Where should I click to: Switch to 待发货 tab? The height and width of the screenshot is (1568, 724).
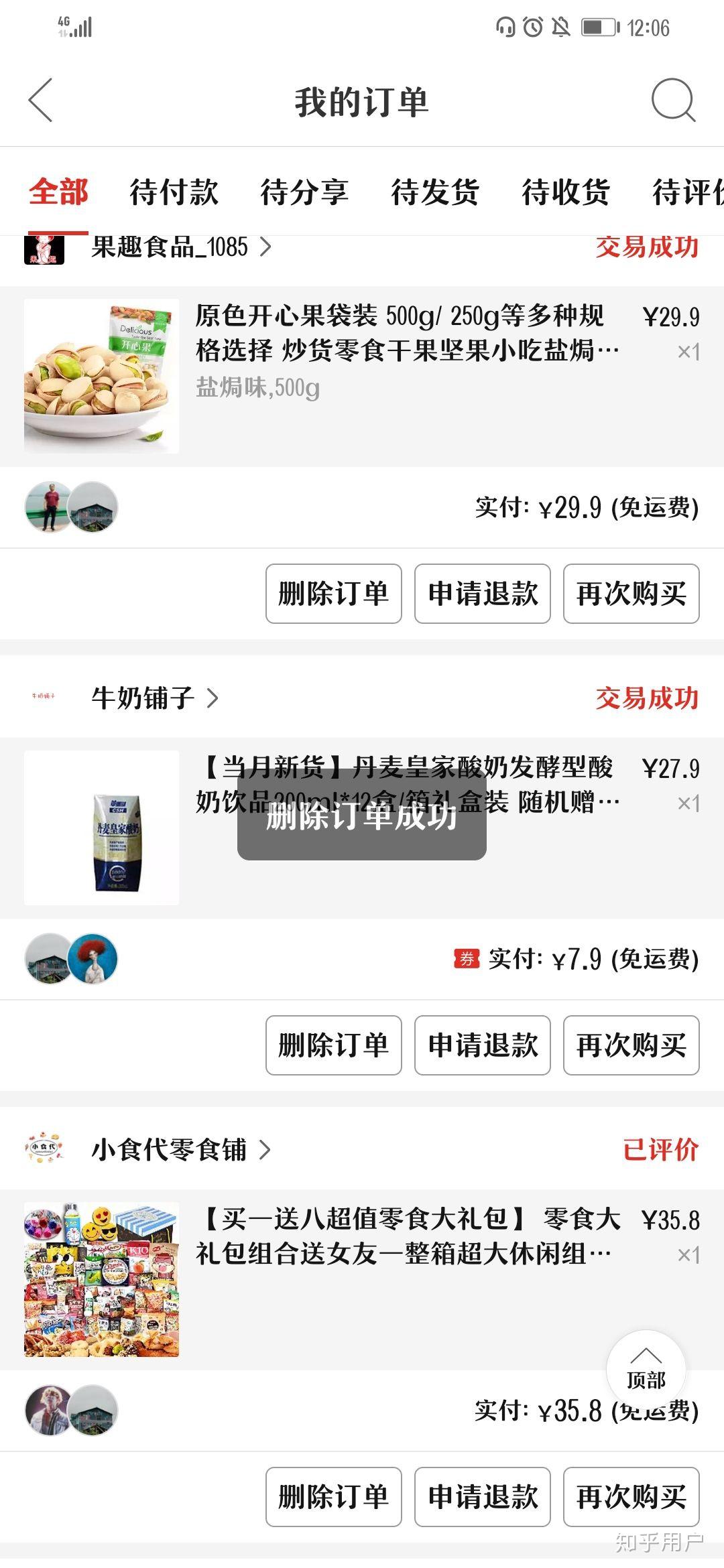(x=435, y=192)
